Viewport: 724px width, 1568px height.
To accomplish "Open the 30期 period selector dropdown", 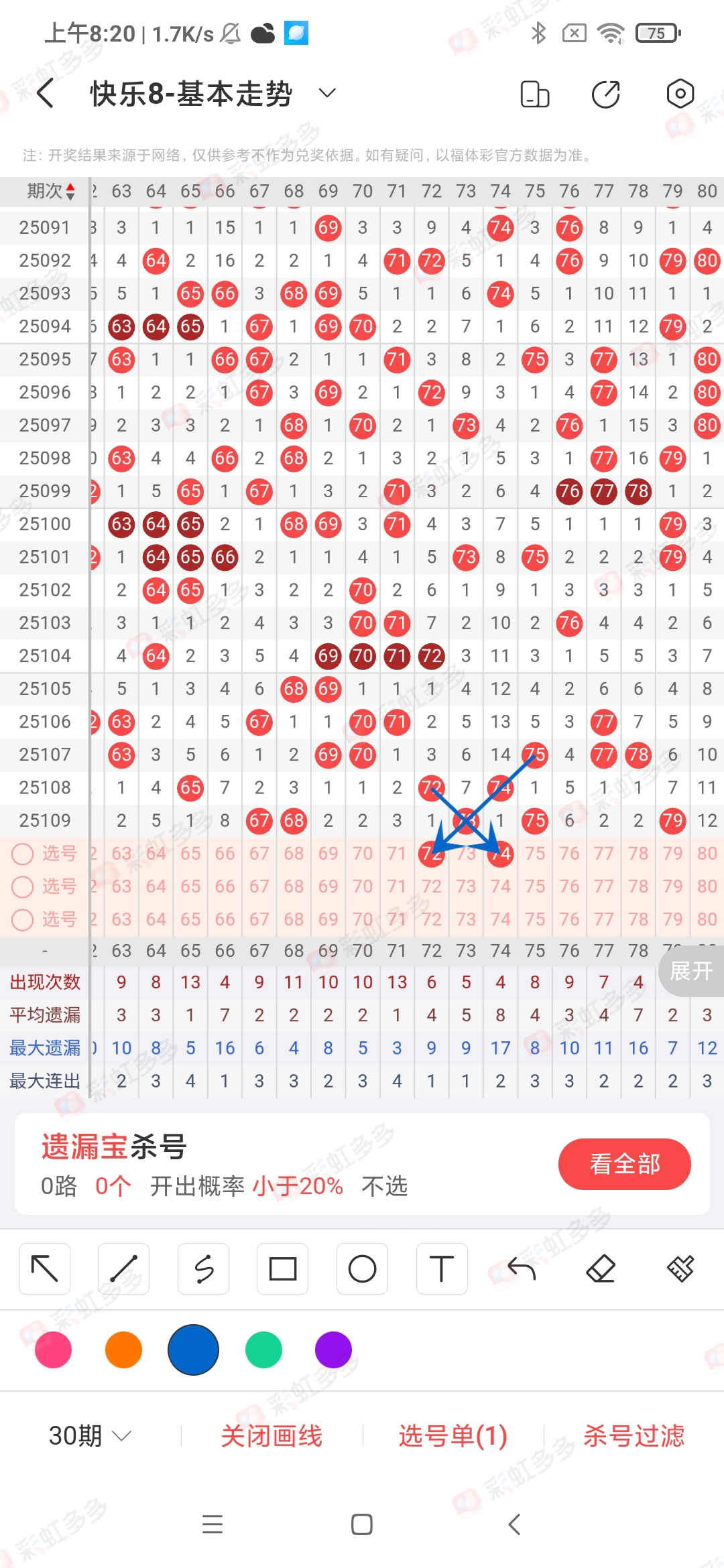I will pos(90,1435).
